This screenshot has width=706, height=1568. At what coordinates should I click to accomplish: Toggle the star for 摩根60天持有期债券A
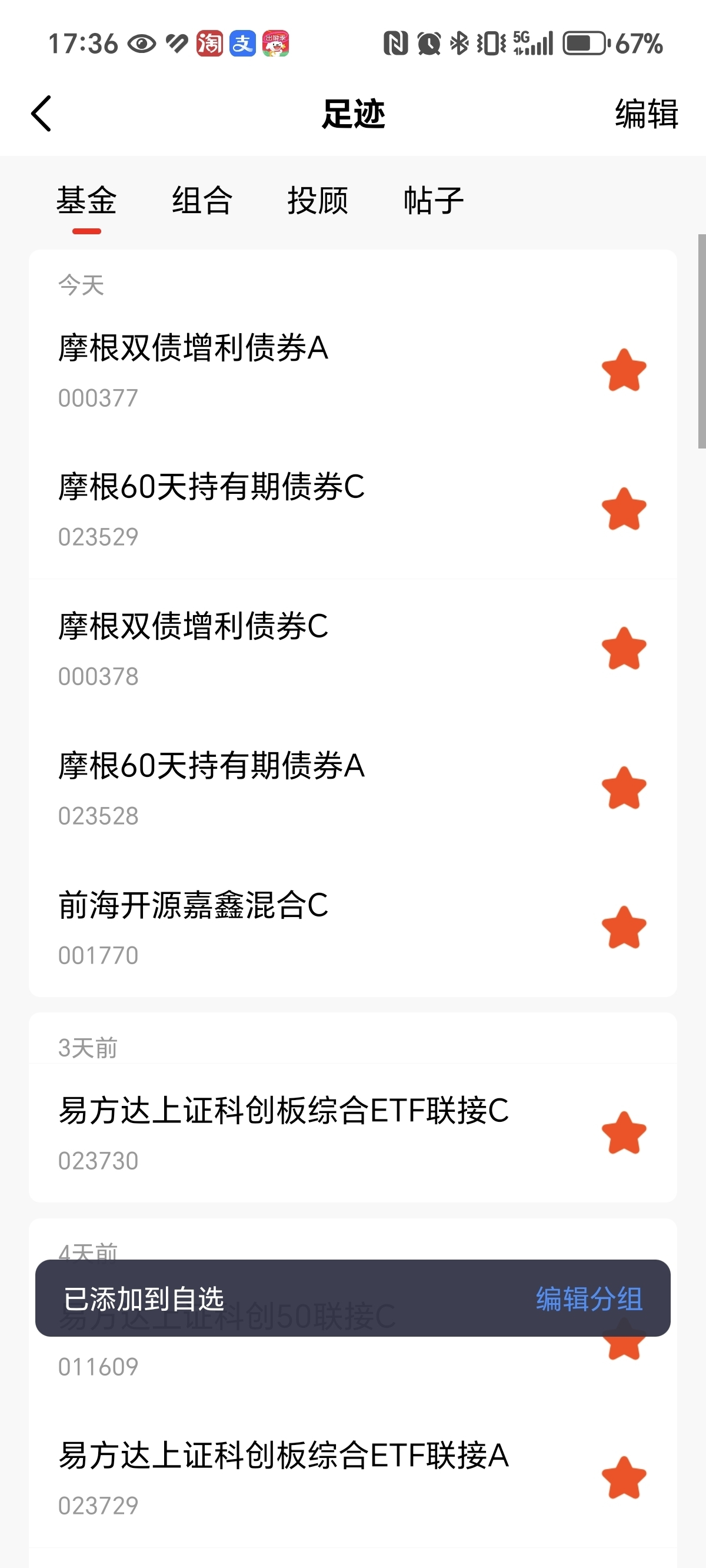624,788
